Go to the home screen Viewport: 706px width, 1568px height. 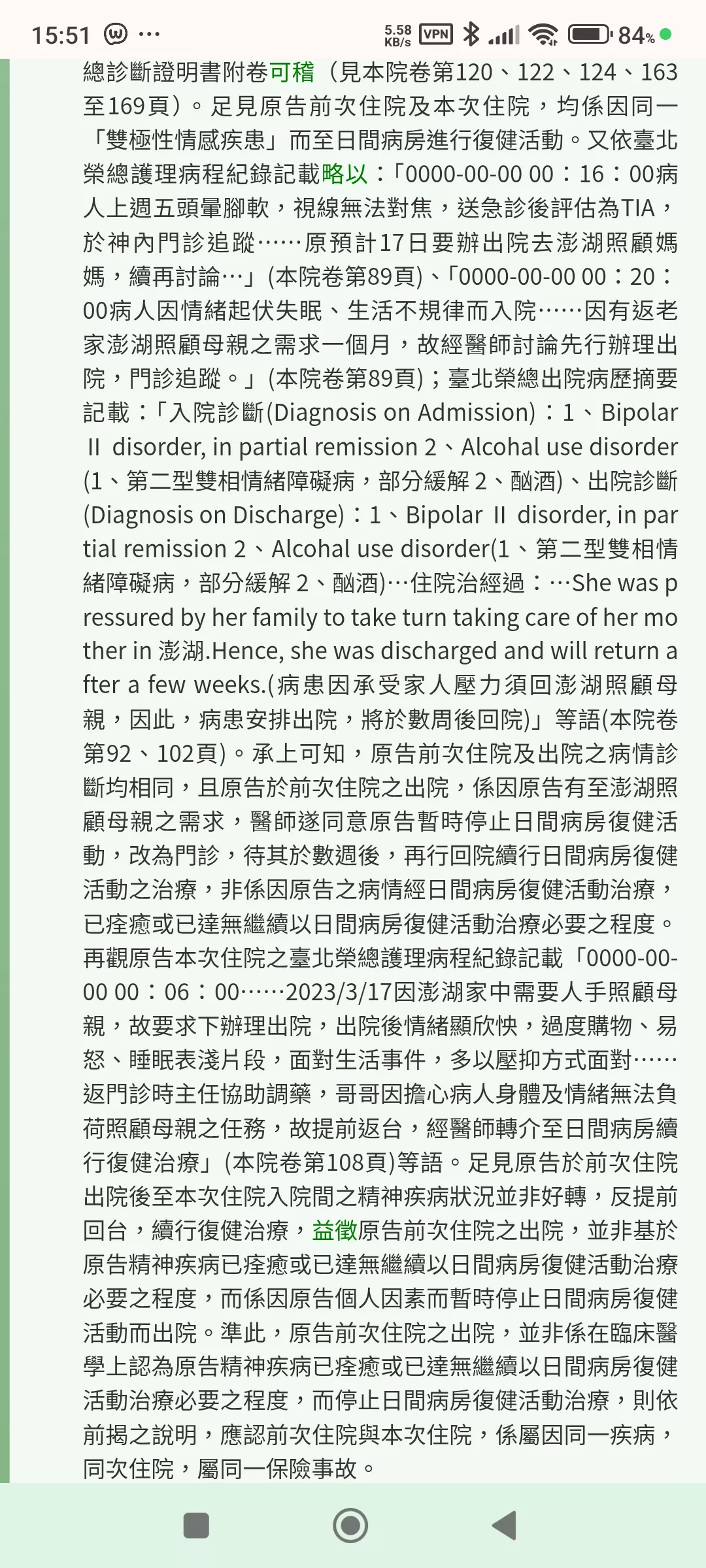click(350, 1526)
